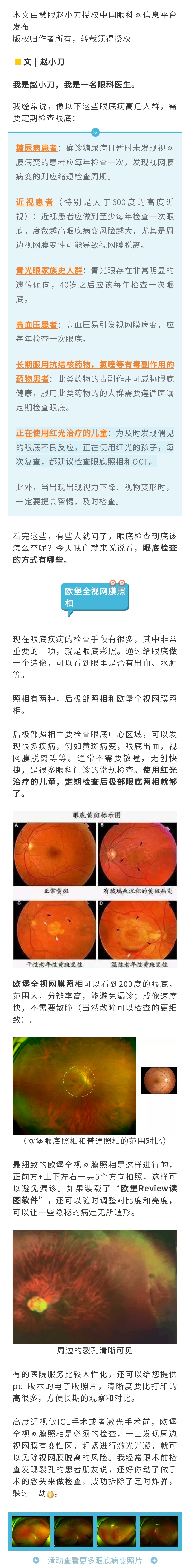Select the underlined 高血压患者 link
The height and width of the screenshot is (1568, 190).
point(36,324)
